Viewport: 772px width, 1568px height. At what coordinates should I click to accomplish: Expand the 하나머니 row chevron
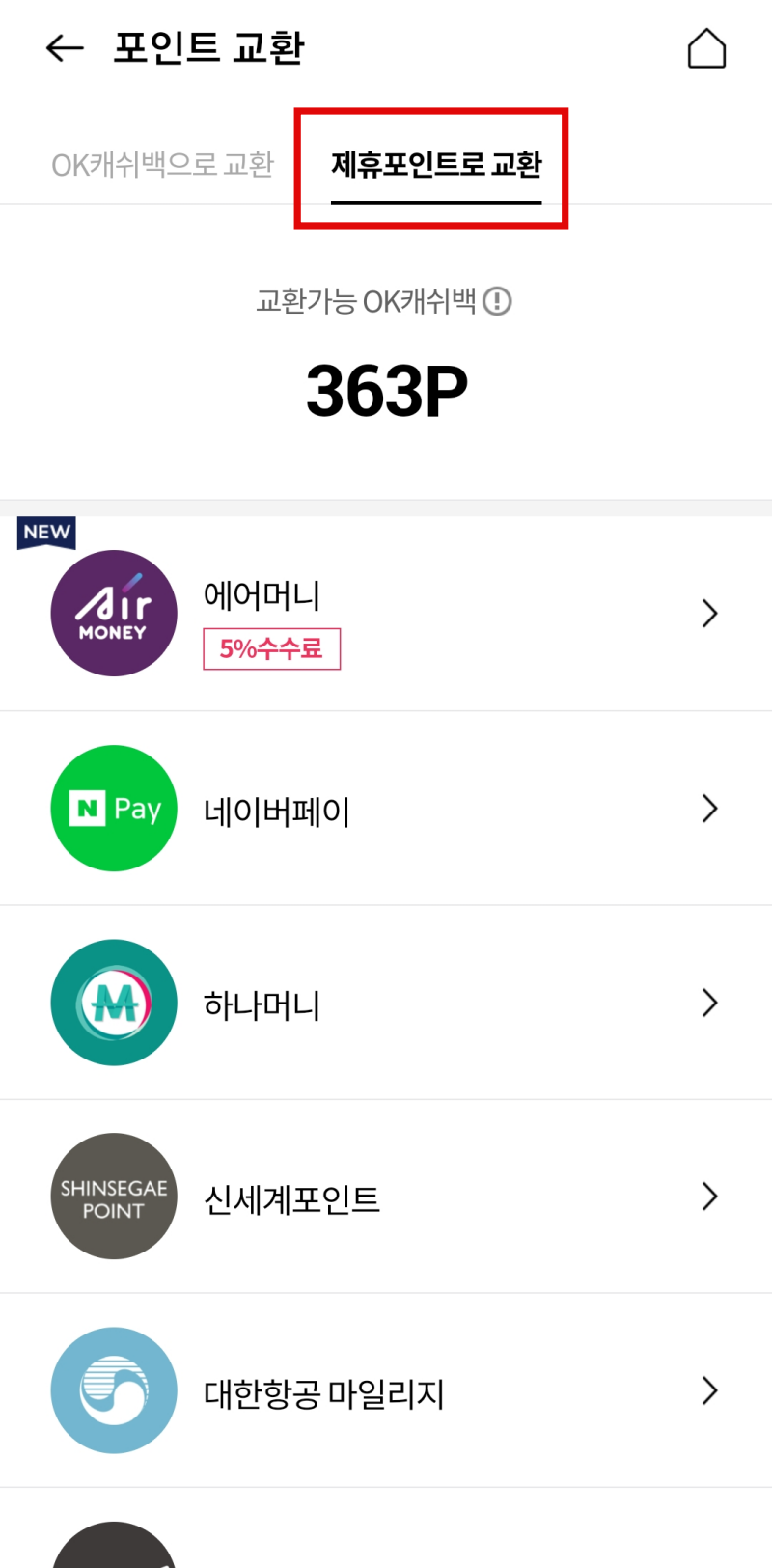point(709,1003)
